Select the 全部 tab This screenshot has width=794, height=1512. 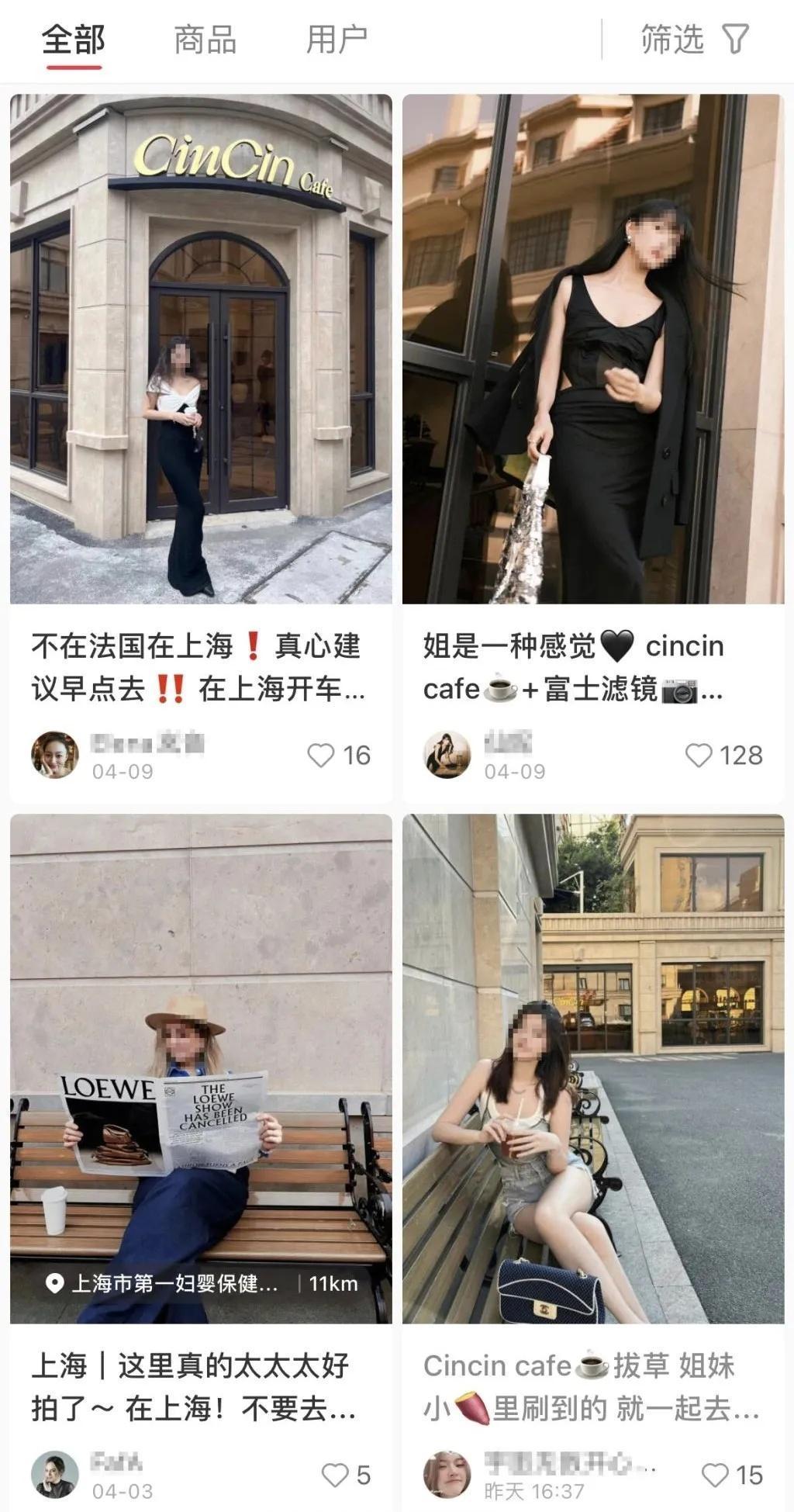point(74,40)
